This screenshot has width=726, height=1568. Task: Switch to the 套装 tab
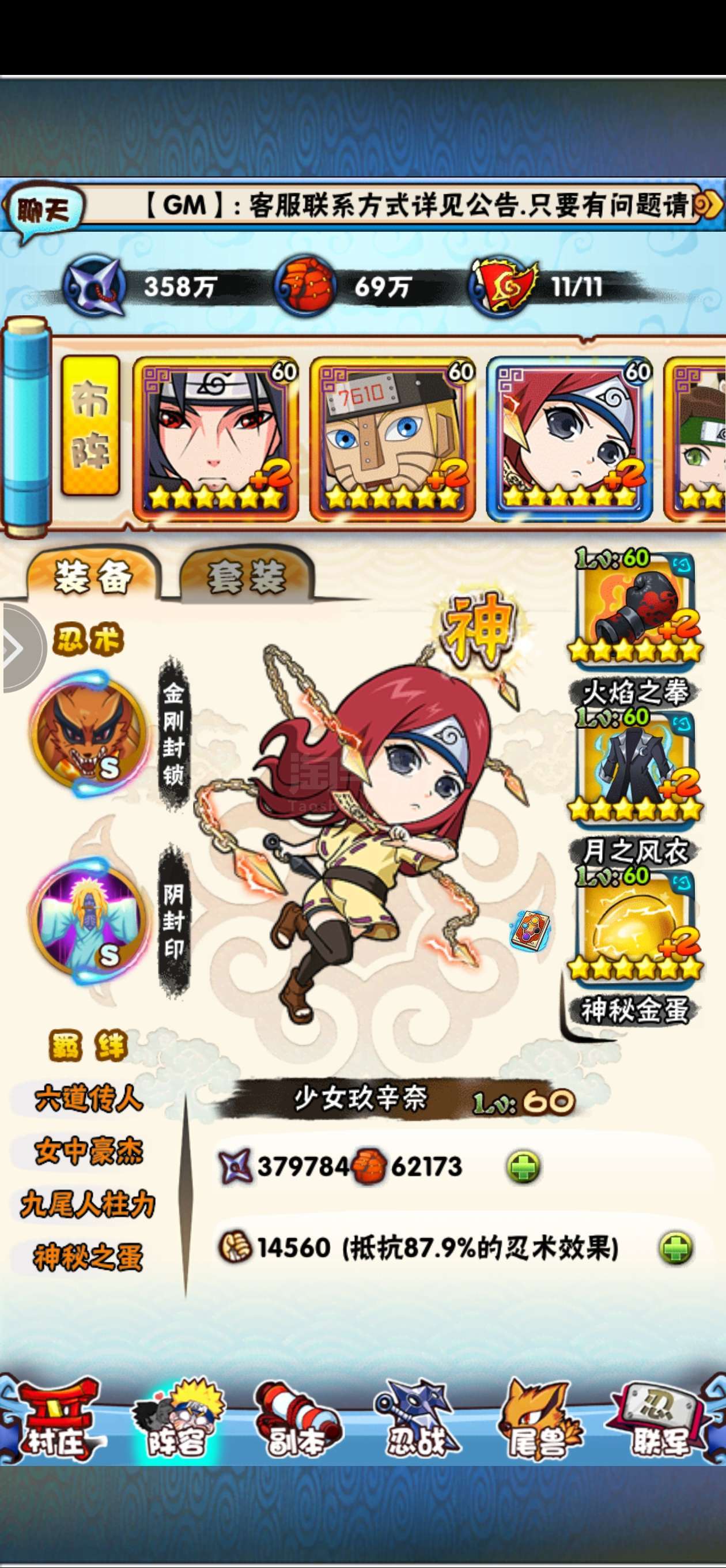coord(247,576)
